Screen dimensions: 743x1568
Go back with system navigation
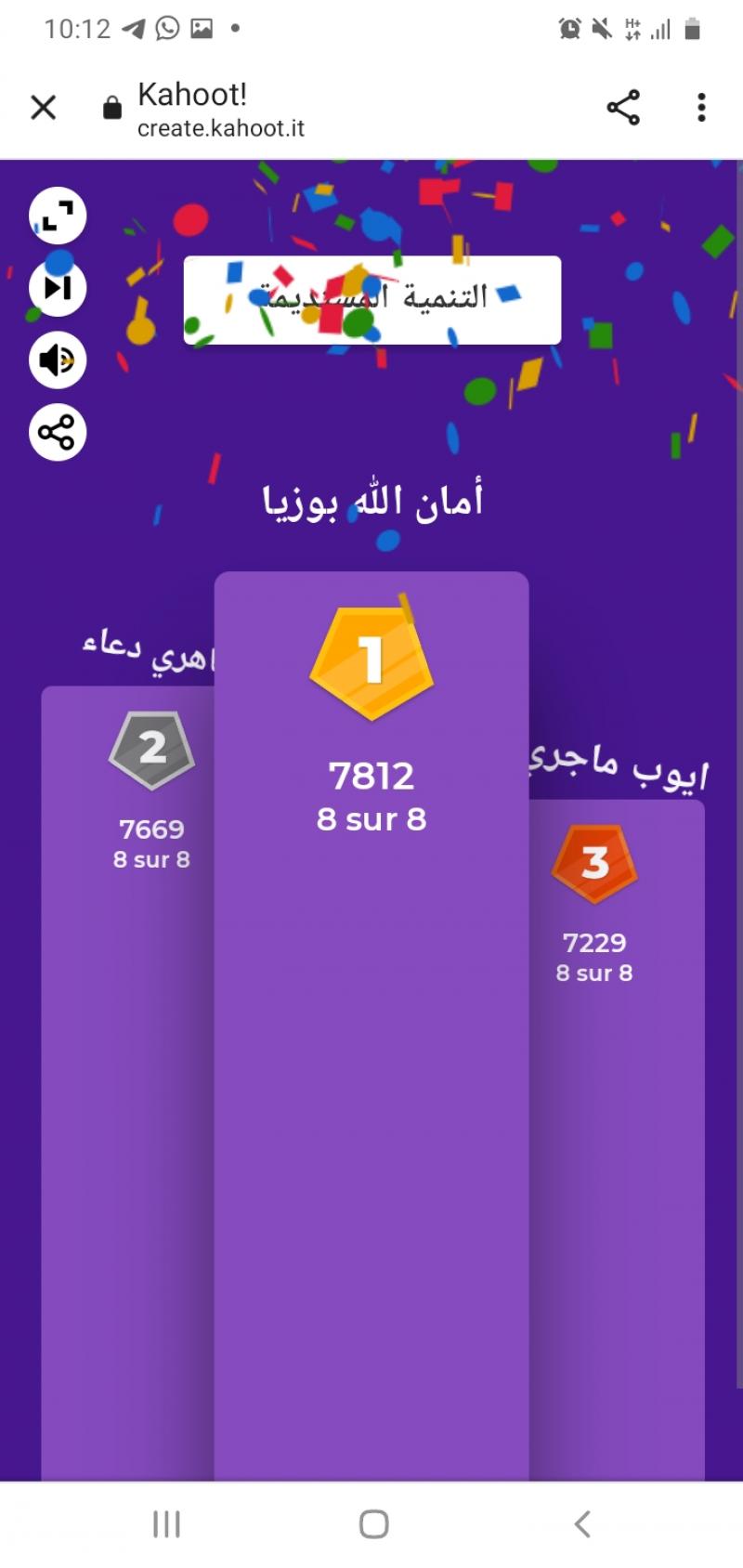pyautogui.click(x=582, y=1524)
